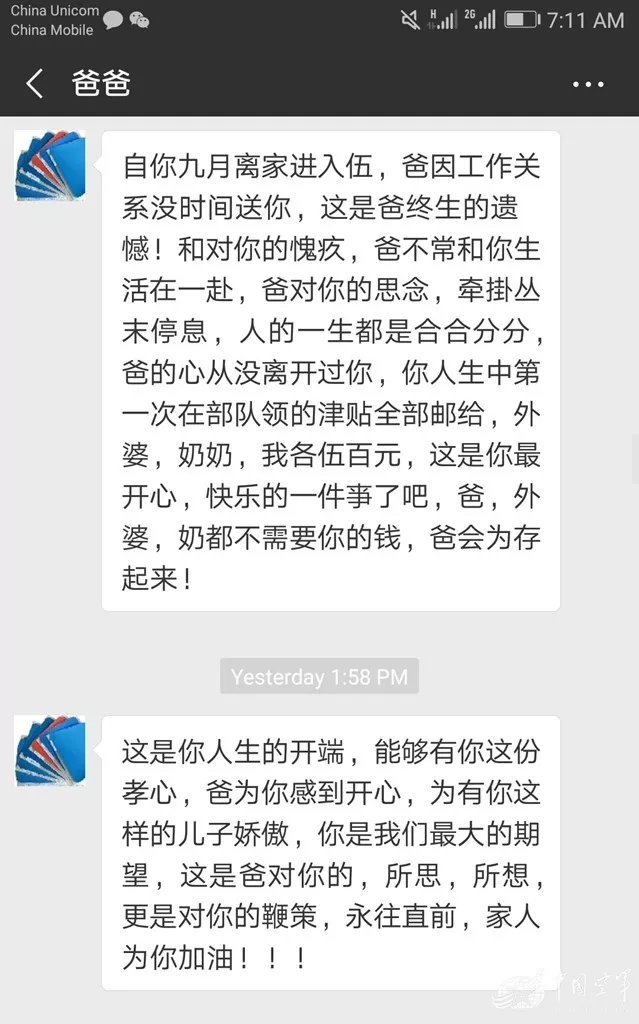Open the chat overflow menu
The width and height of the screenshot is (639, 1024).
point(588,84)
